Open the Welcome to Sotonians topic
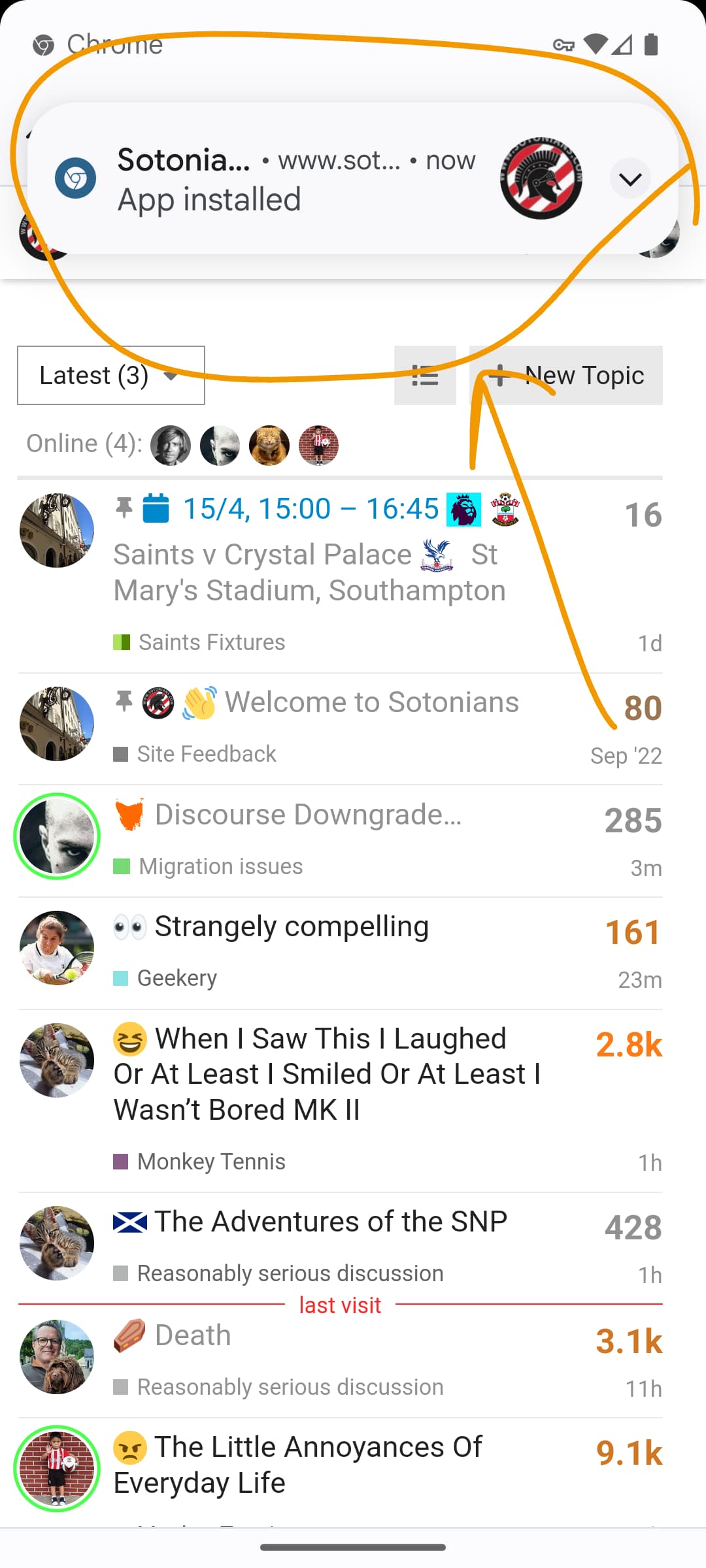This screenshot has height=1568, width=706. [x=371, y=702]
